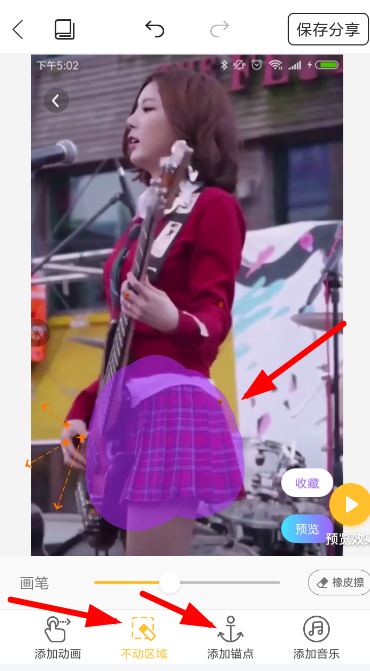Open 添加音乐 to add music

pyautogui.click(x=316, y=638)
